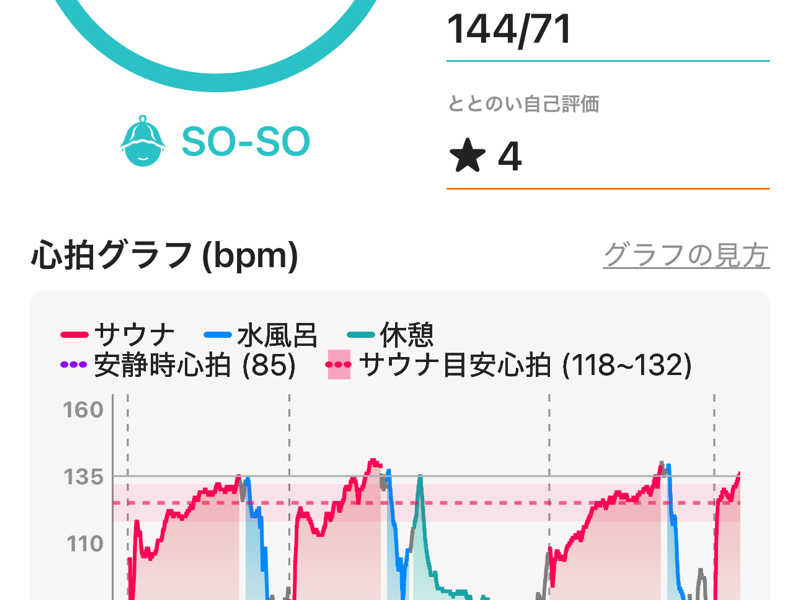Edit the ととのい自己評価 star rating field
Image resolution: width=800 pixels, height=600 pixels.
point(607,158)
